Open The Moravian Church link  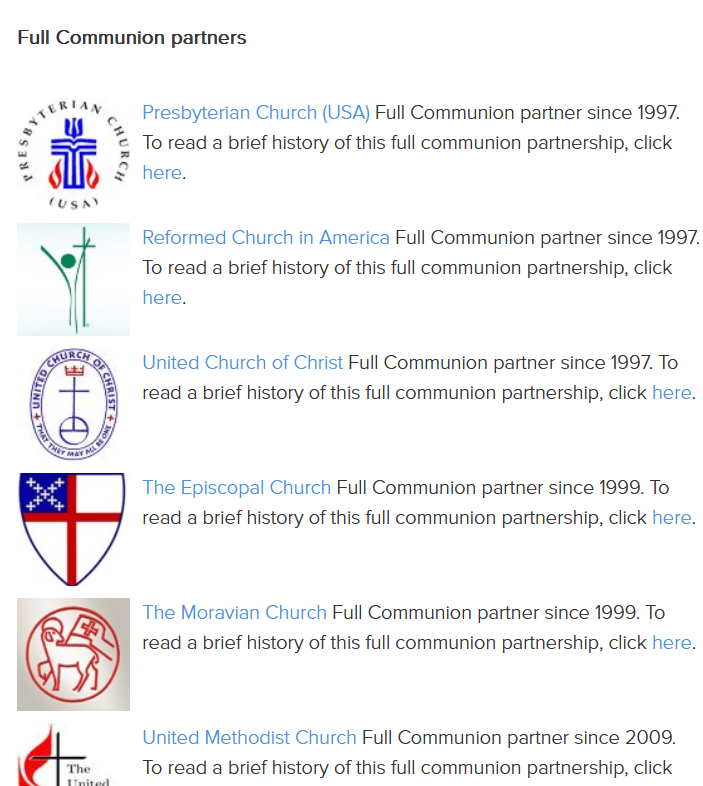pos(235,613)
